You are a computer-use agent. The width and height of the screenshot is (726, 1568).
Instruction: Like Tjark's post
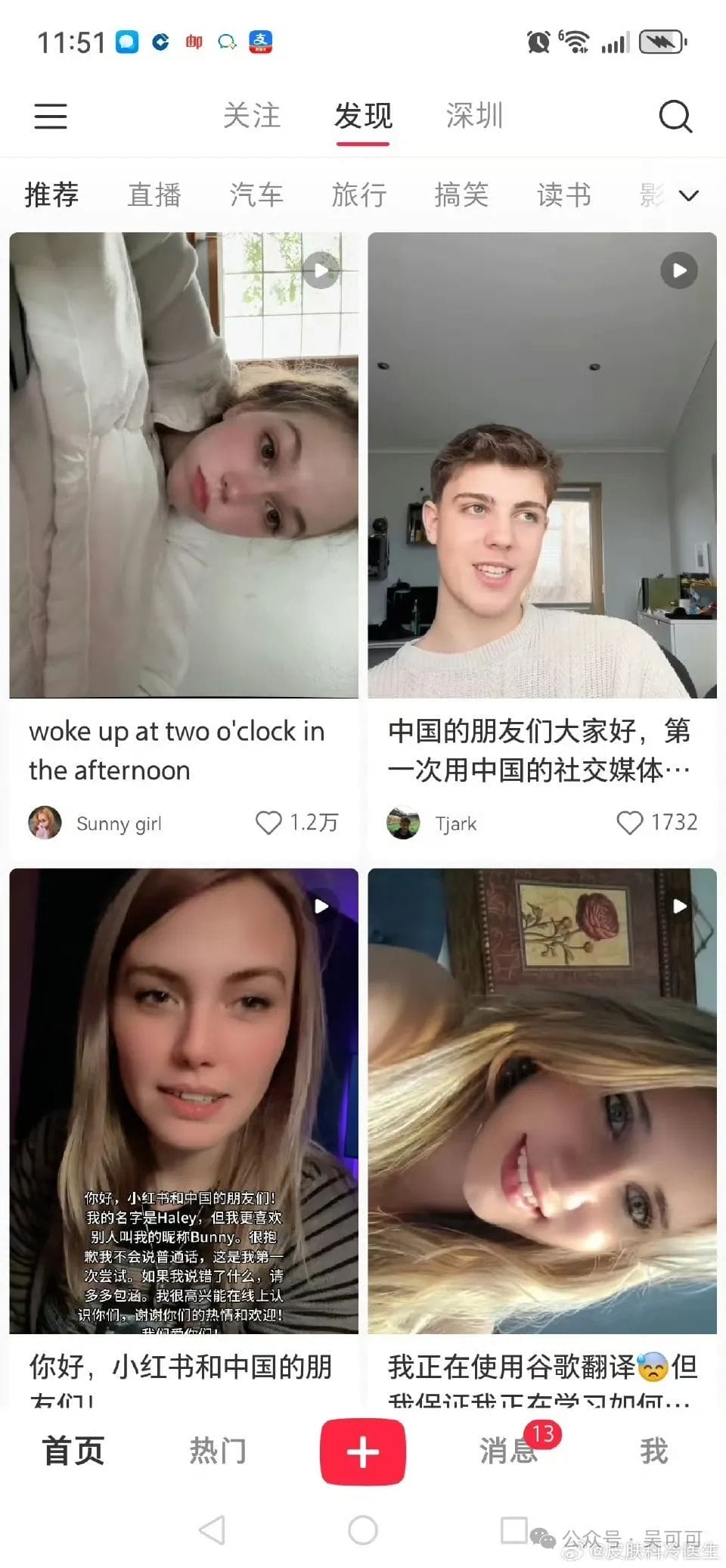coord(629,823)
